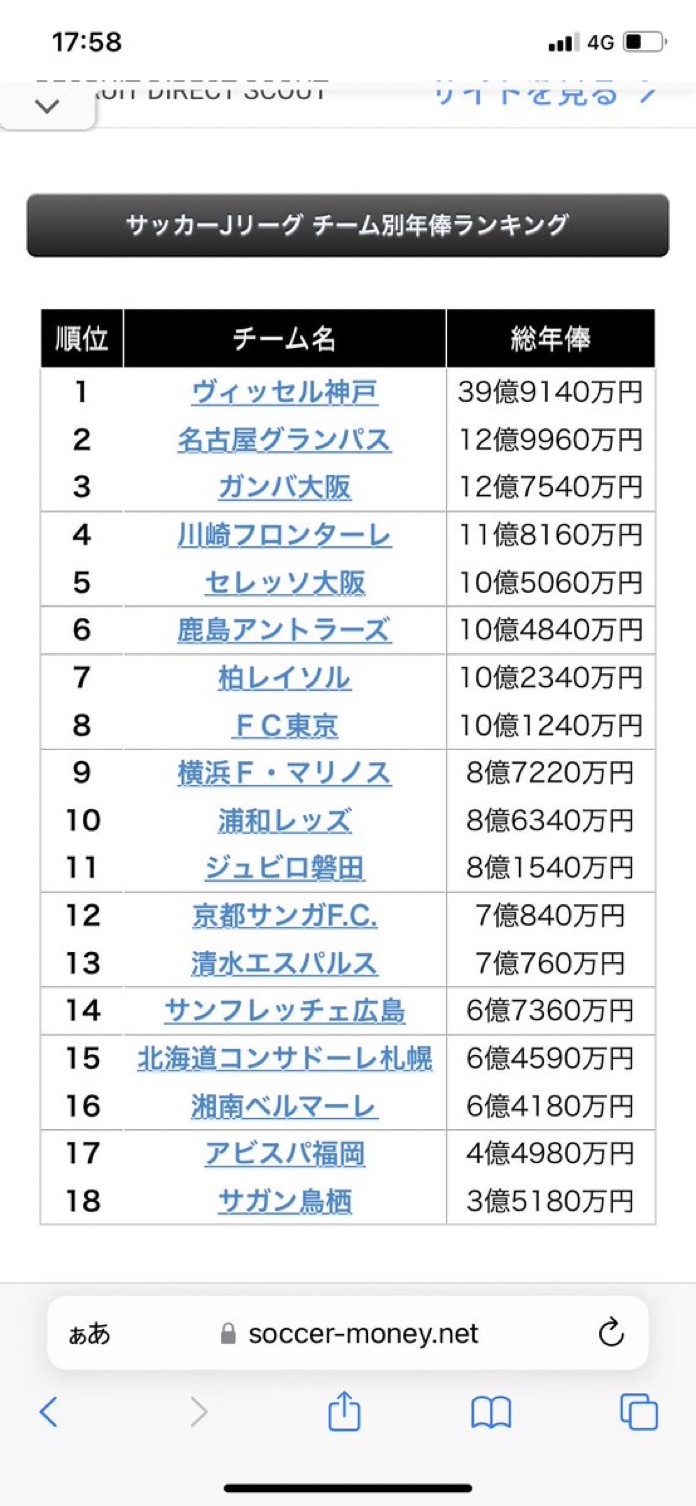Image resolution: width=696 pixels, height=1506 pixels.
Task: Open the ＦＣ東京 team link
Action: tap(284, 725)
